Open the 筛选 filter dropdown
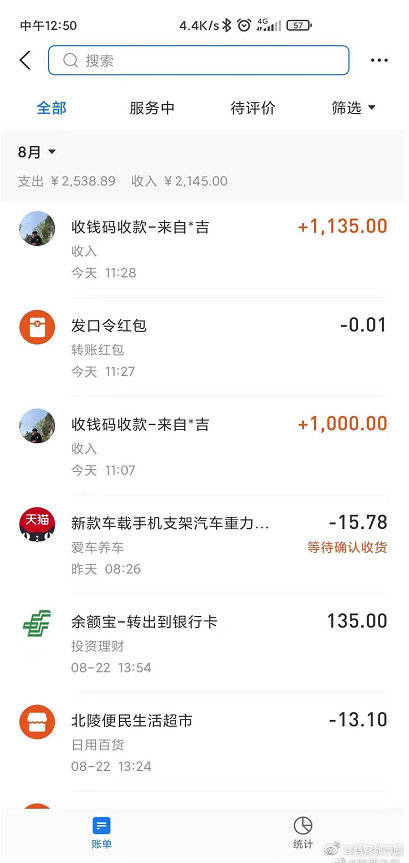 click(x=353, y=108)
